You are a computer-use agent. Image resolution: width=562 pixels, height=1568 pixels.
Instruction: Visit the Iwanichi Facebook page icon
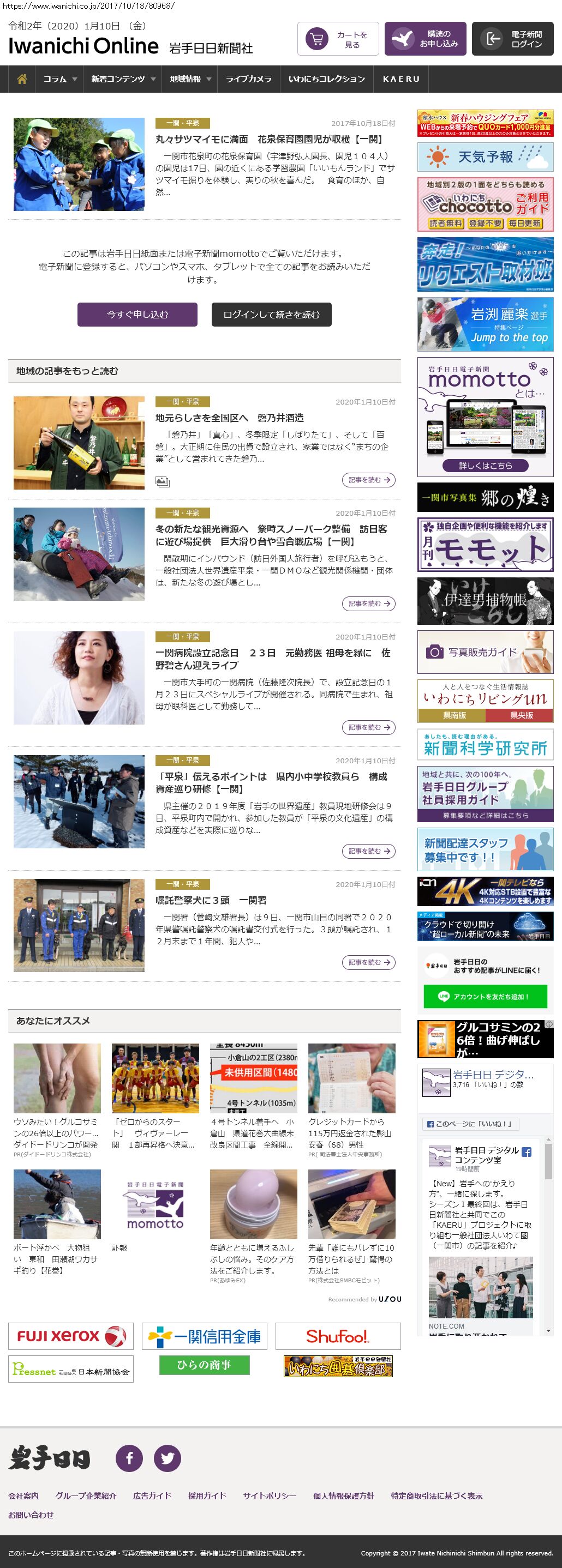coord(129,1458)
